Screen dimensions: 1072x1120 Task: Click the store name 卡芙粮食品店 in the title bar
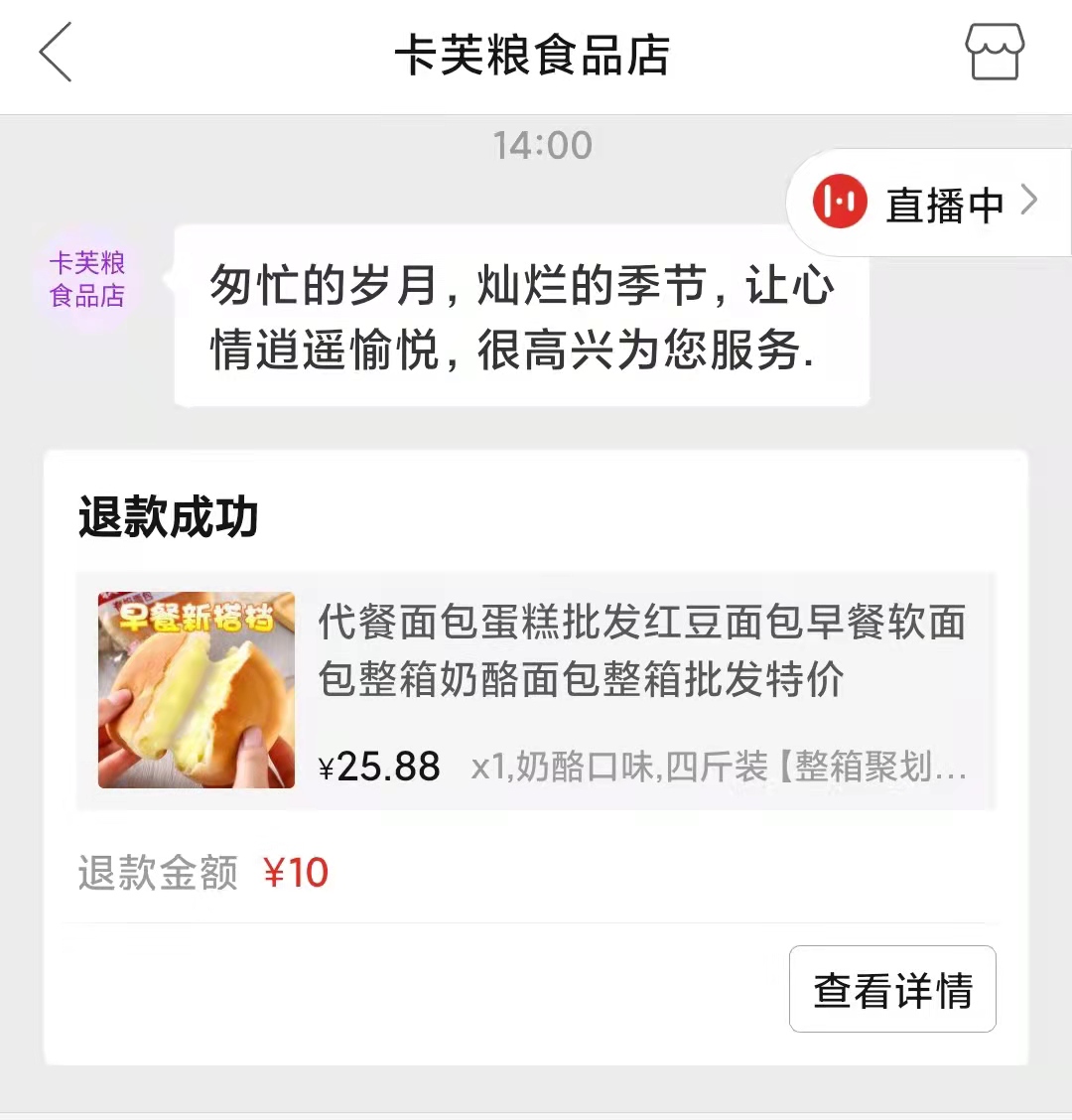[536, 57]
